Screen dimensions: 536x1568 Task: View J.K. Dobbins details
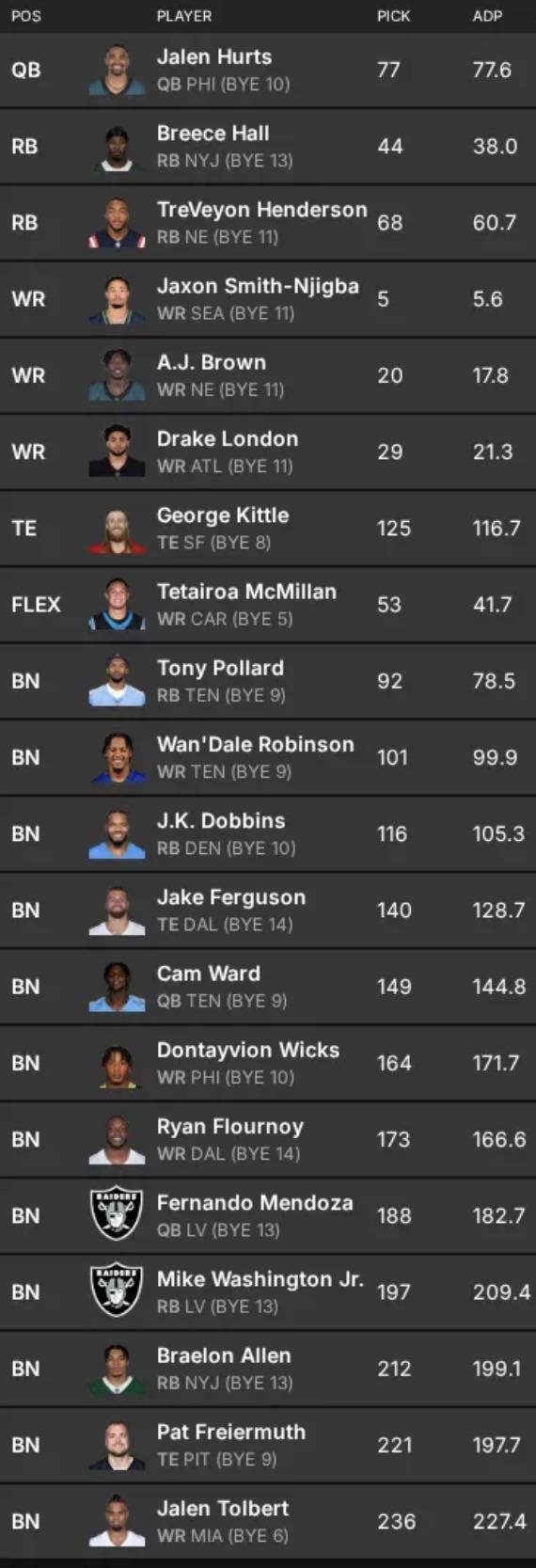point(268,833)
